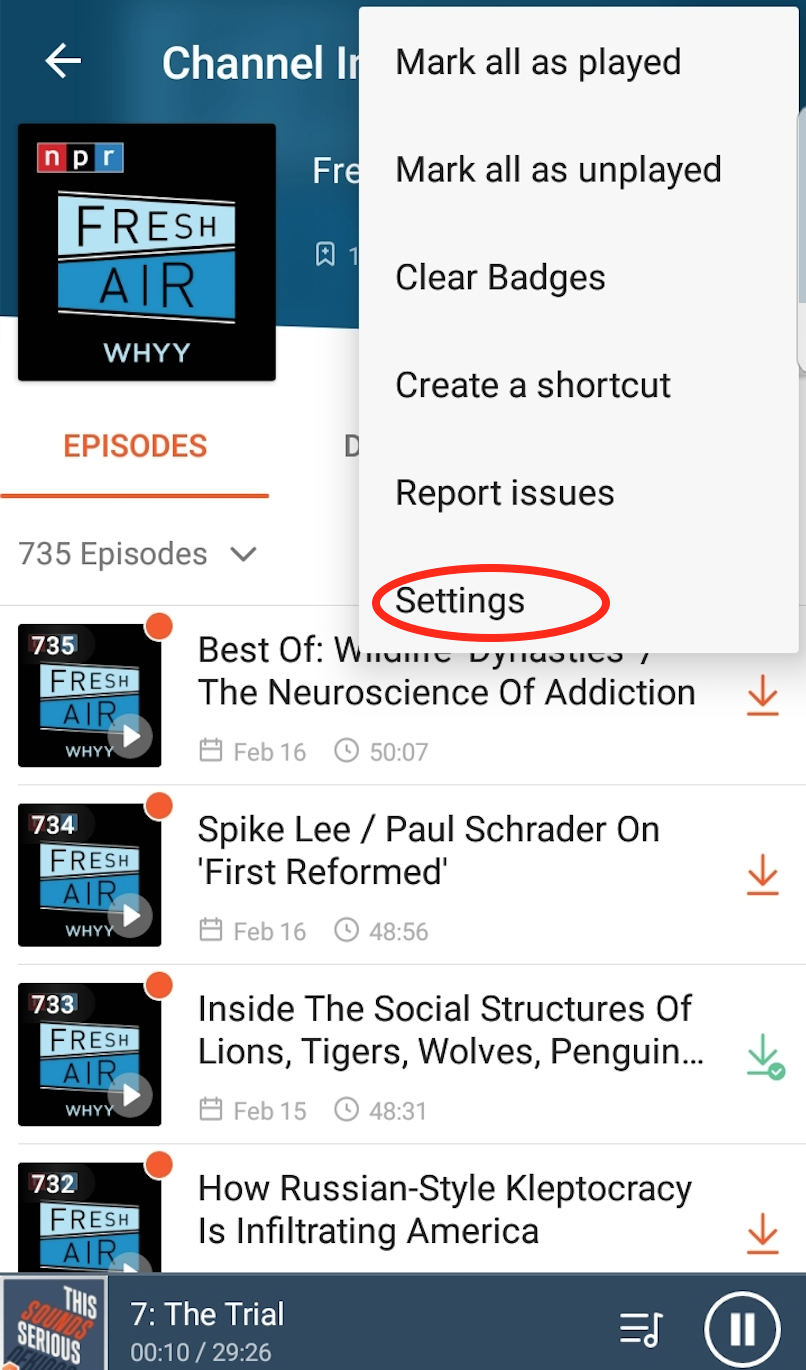Tap Clear Badges option
806x1370 pixels.
(x=500, y=278)
